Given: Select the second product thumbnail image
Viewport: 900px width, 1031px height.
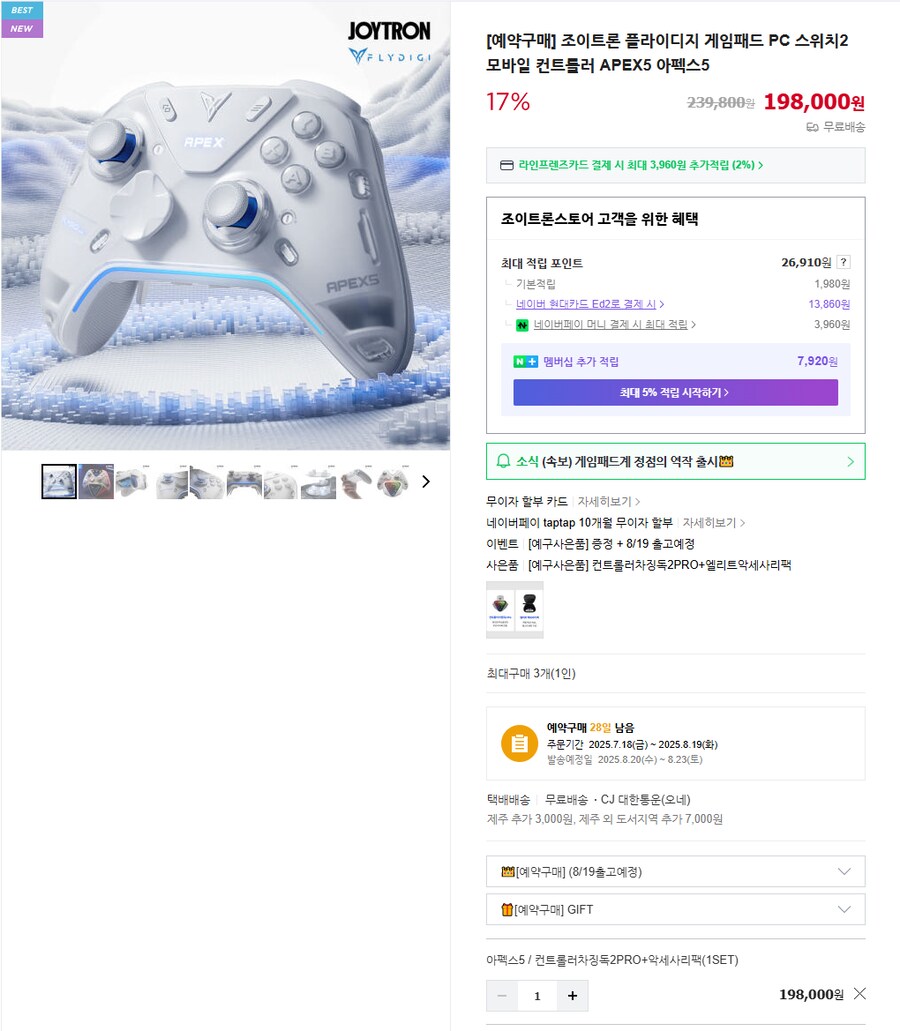Looking at the screenshot, I should tap(96, 482).
